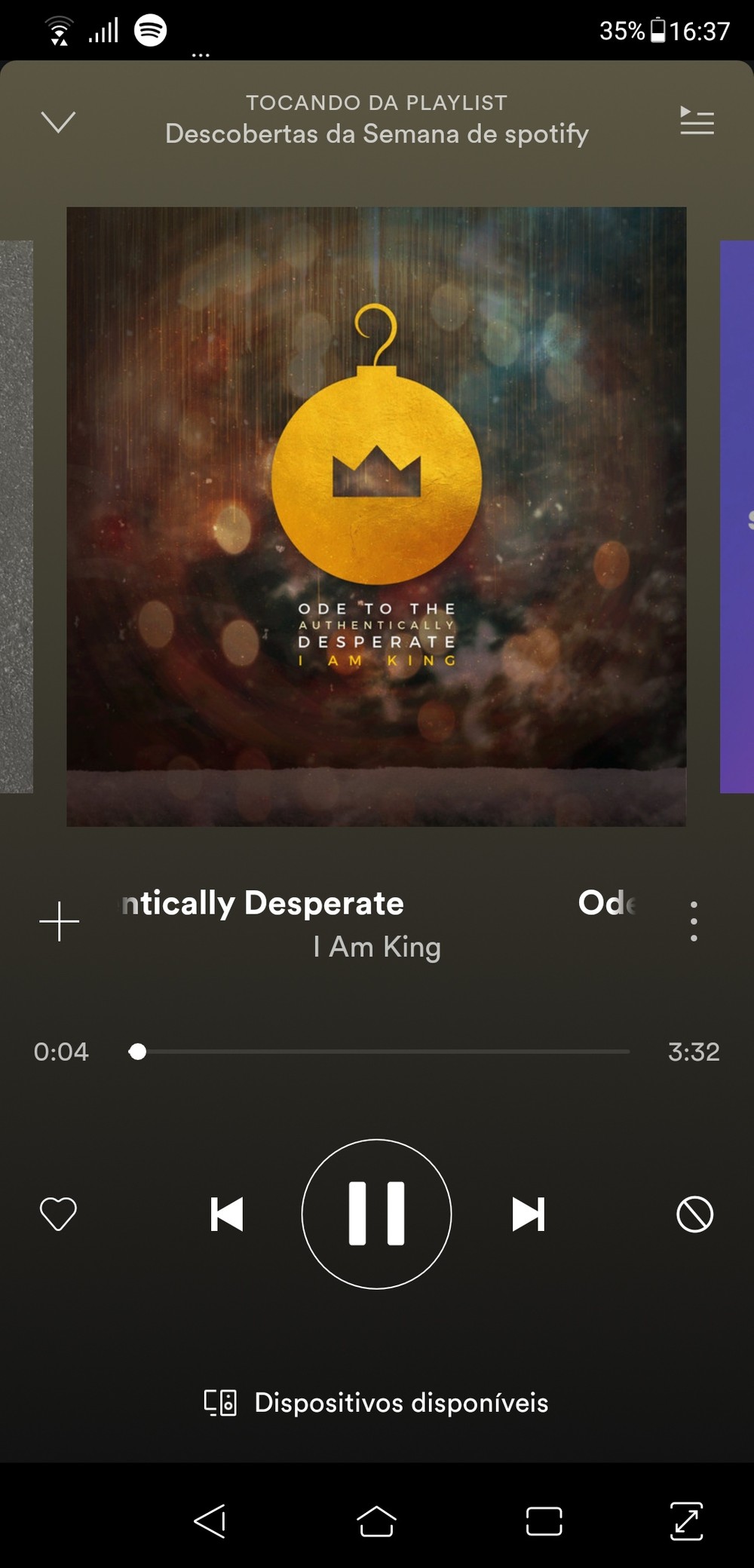The width and height of the screenshot is (754, 1568).
Task: Go to the home screen
Action: [376, 1521]
